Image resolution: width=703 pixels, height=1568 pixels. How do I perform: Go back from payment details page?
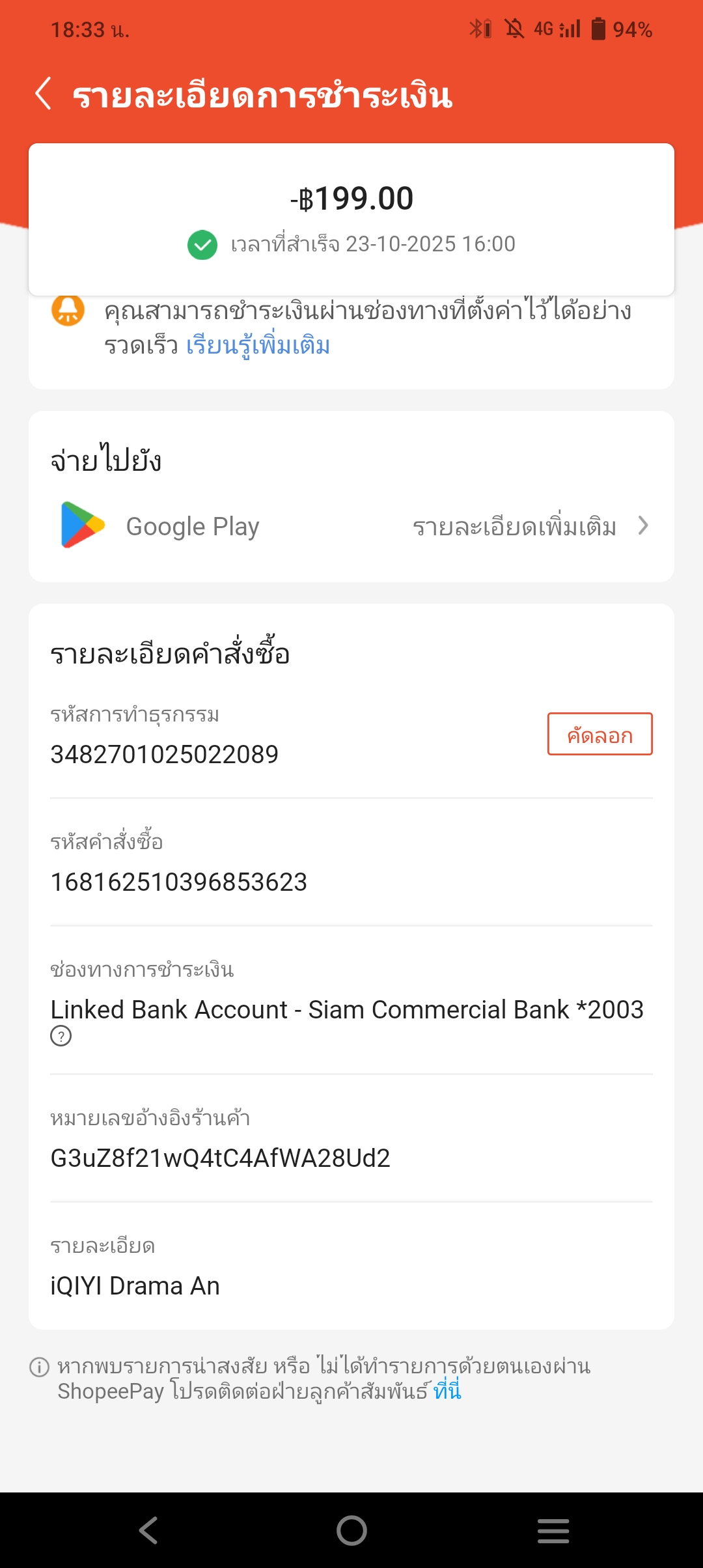click(43, 94)
